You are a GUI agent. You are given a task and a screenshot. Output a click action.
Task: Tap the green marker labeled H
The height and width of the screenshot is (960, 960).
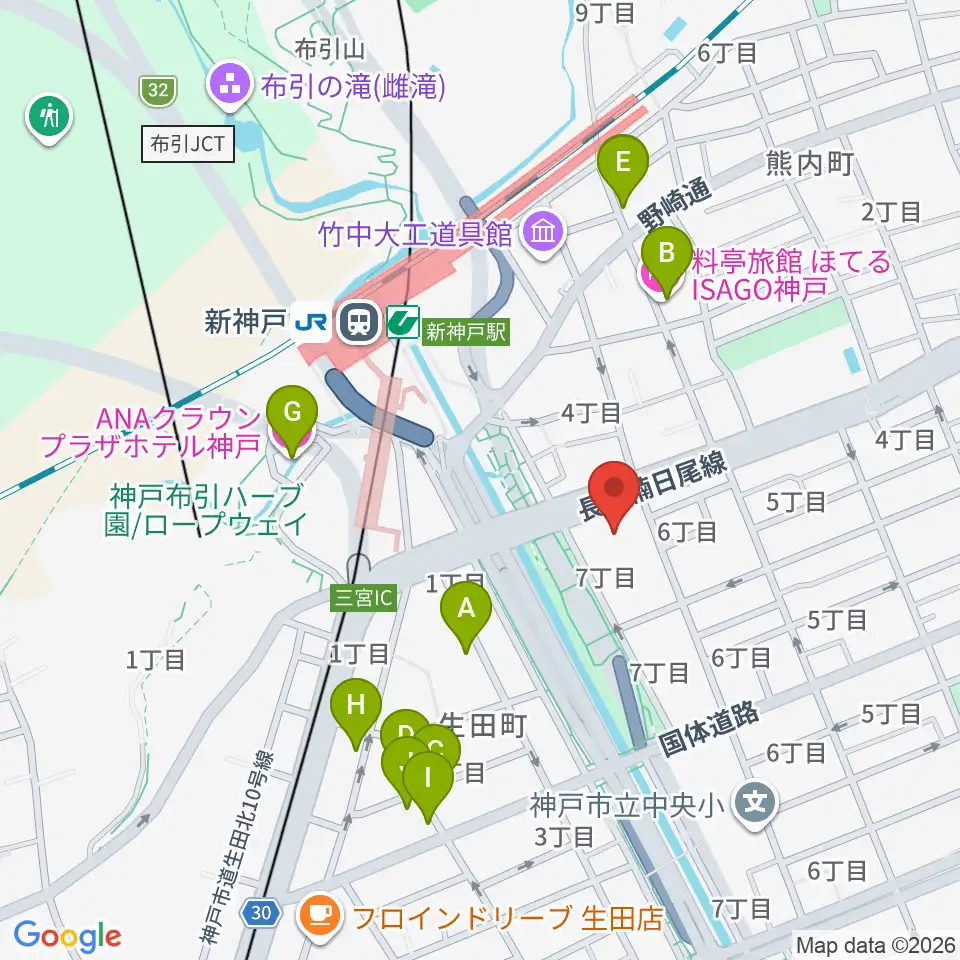click(x=356, y=713)
